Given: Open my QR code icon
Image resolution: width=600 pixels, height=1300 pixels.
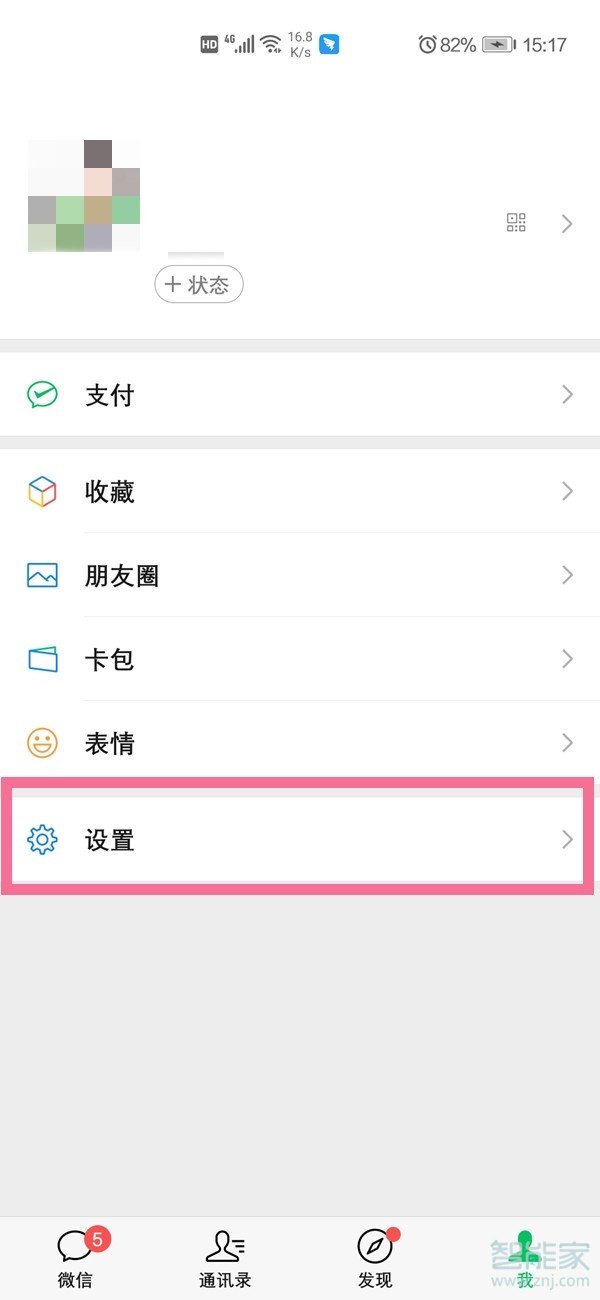Looking at the screenshot, I should [516, 223].
